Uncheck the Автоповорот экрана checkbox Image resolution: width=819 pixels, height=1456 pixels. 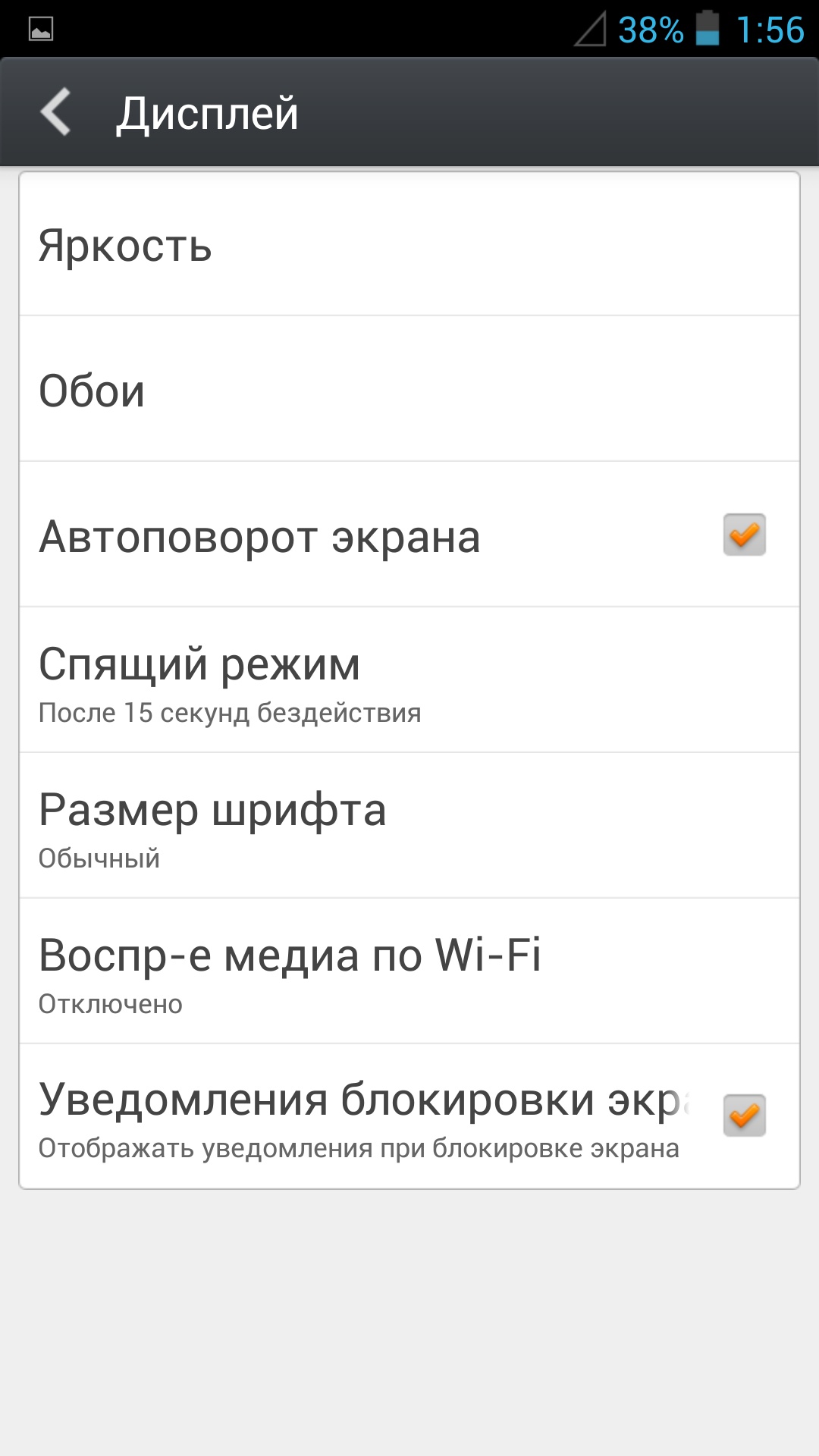(744, 535)
